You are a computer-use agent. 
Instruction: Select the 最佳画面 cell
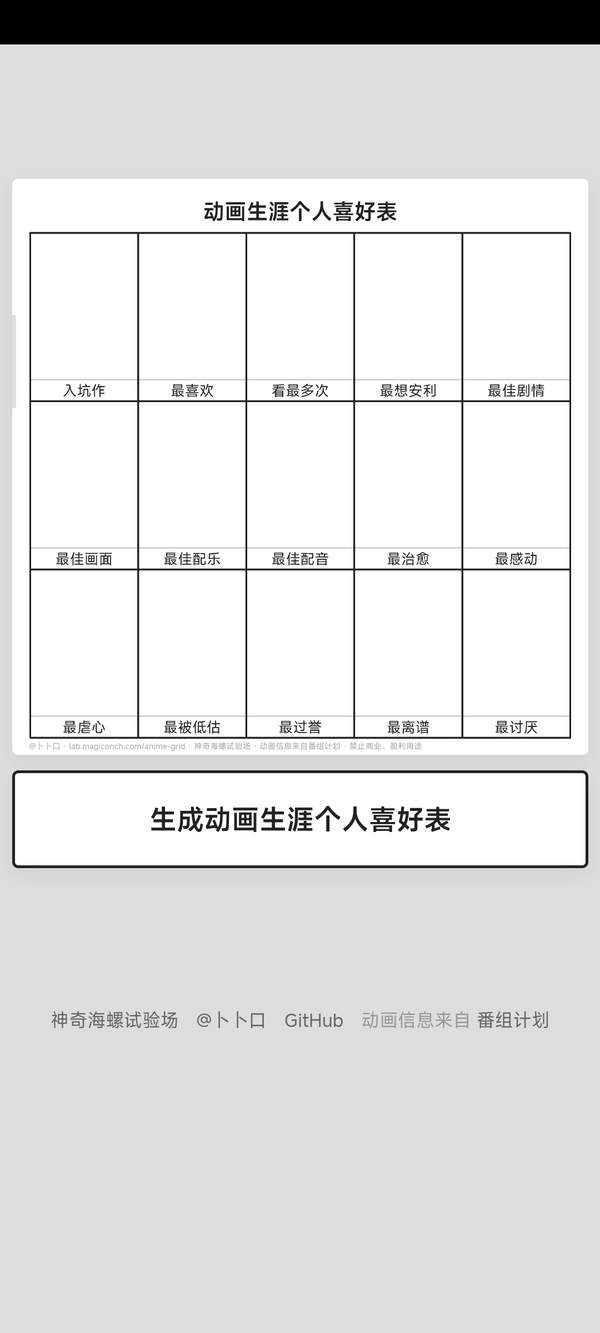coord(84,485)
